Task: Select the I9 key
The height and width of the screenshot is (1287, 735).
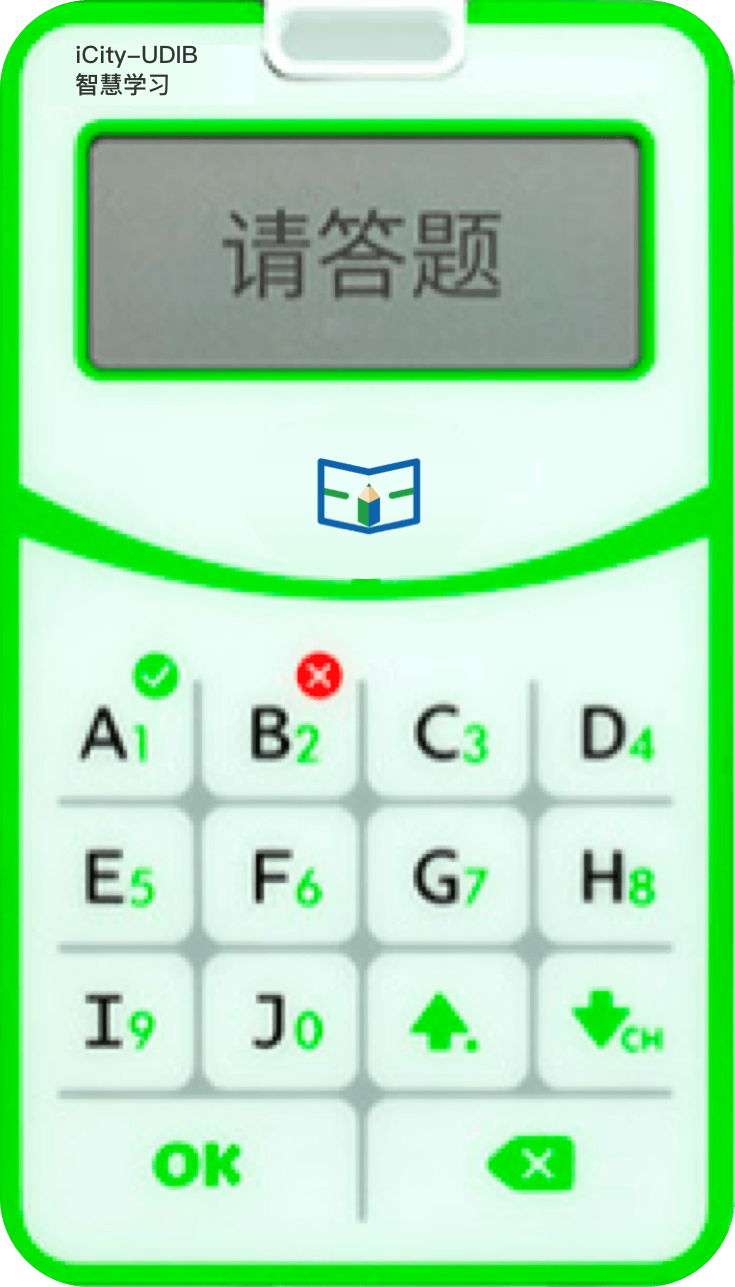Action: click(x=117, y=1024)
